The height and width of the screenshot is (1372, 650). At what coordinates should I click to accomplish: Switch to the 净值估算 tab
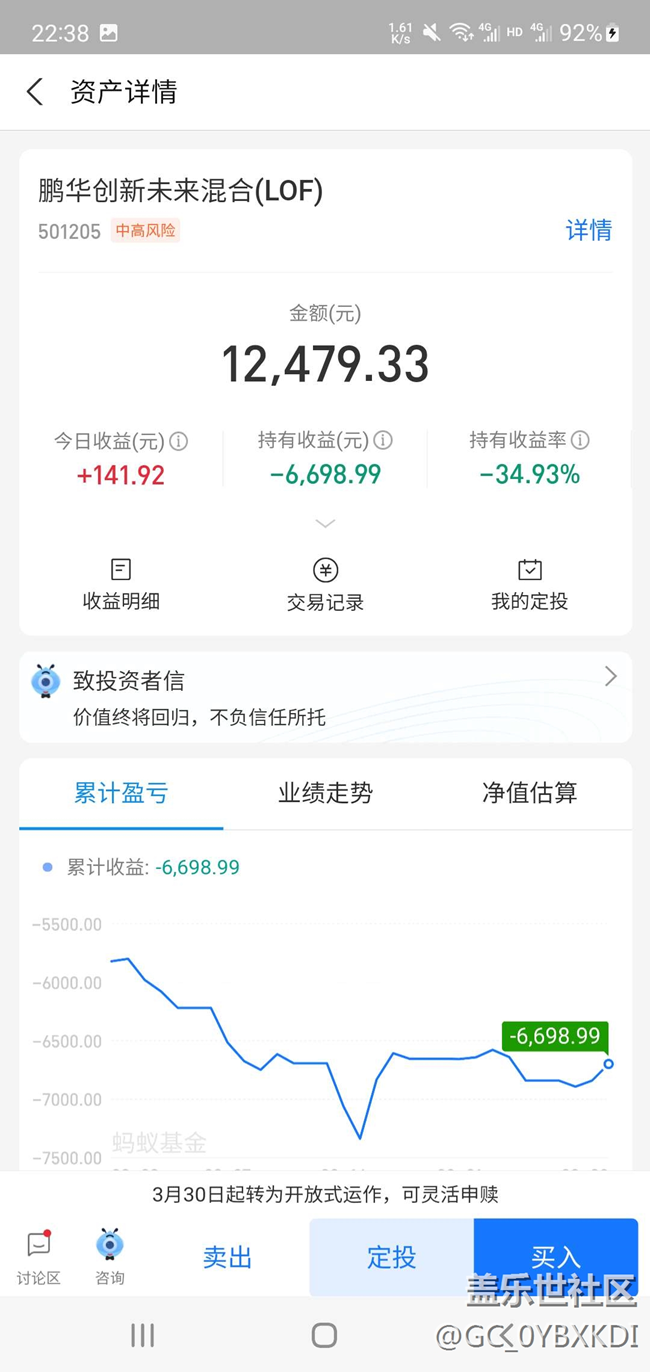(529, 793)
